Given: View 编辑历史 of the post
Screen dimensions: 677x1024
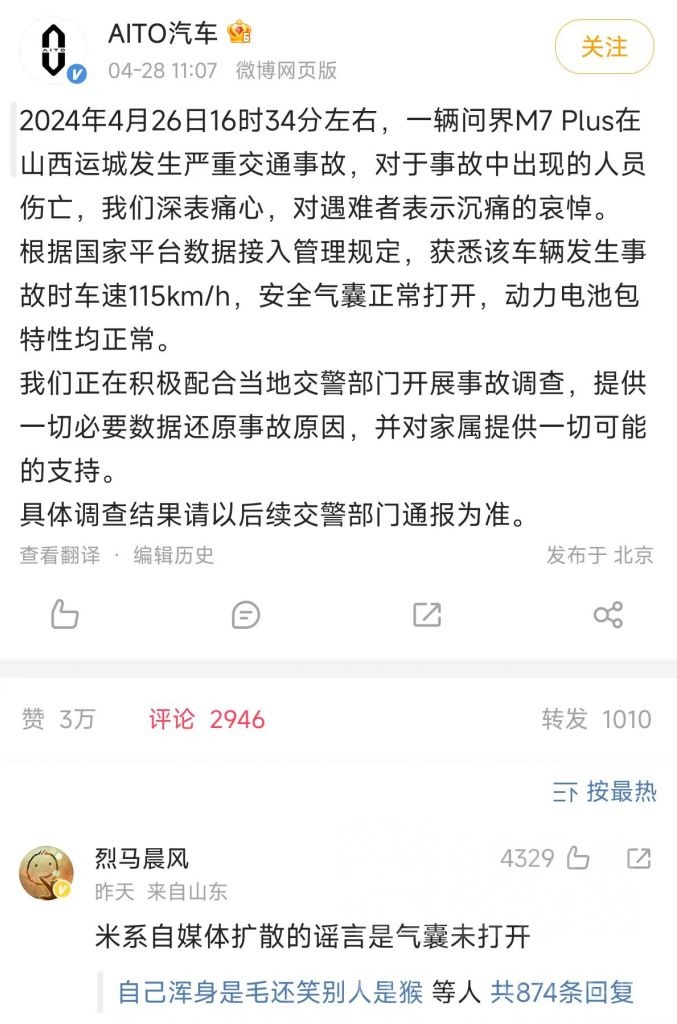Looking at the screenshot, I should coord(174,555).
